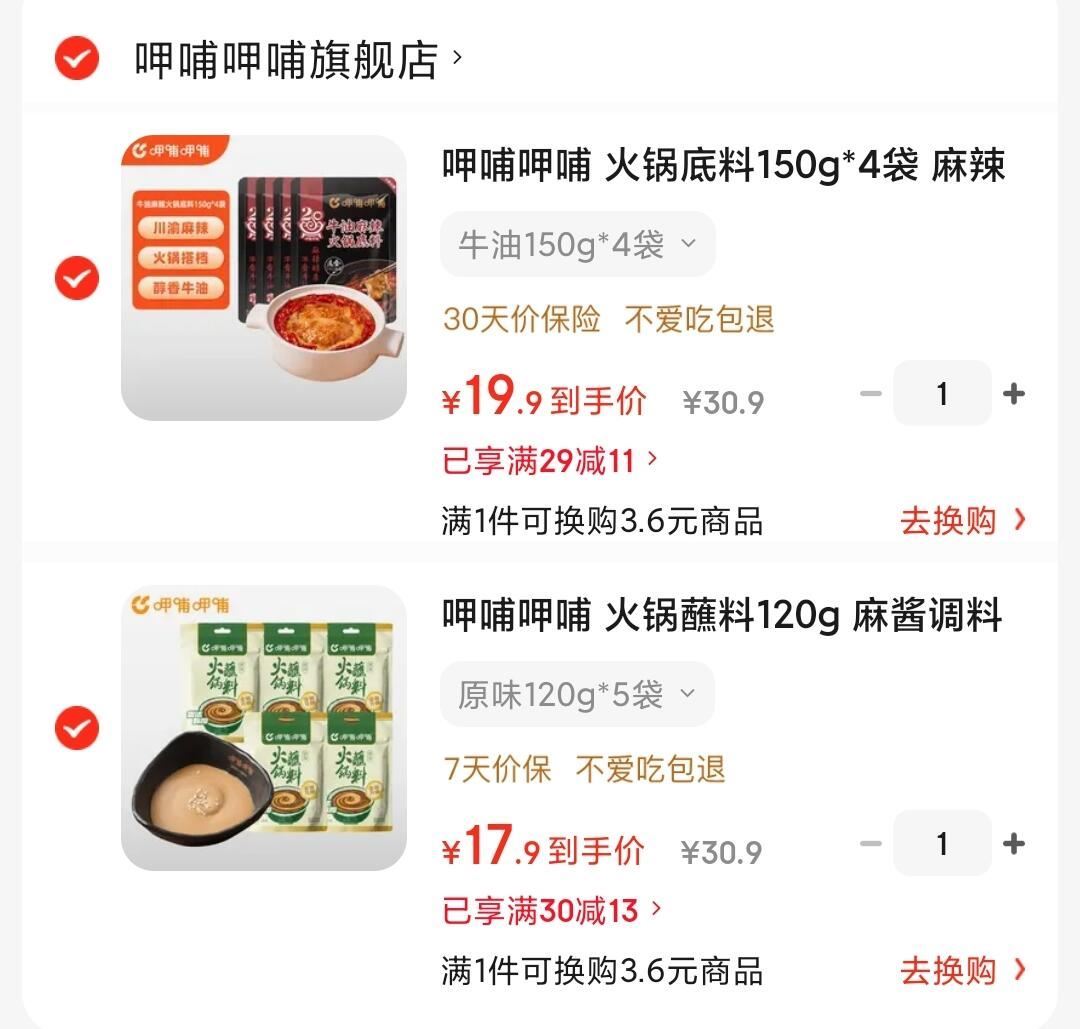Open the 呷哺呷哺旗舰店 store page
1080x1029 pixels.
(288, 60)
